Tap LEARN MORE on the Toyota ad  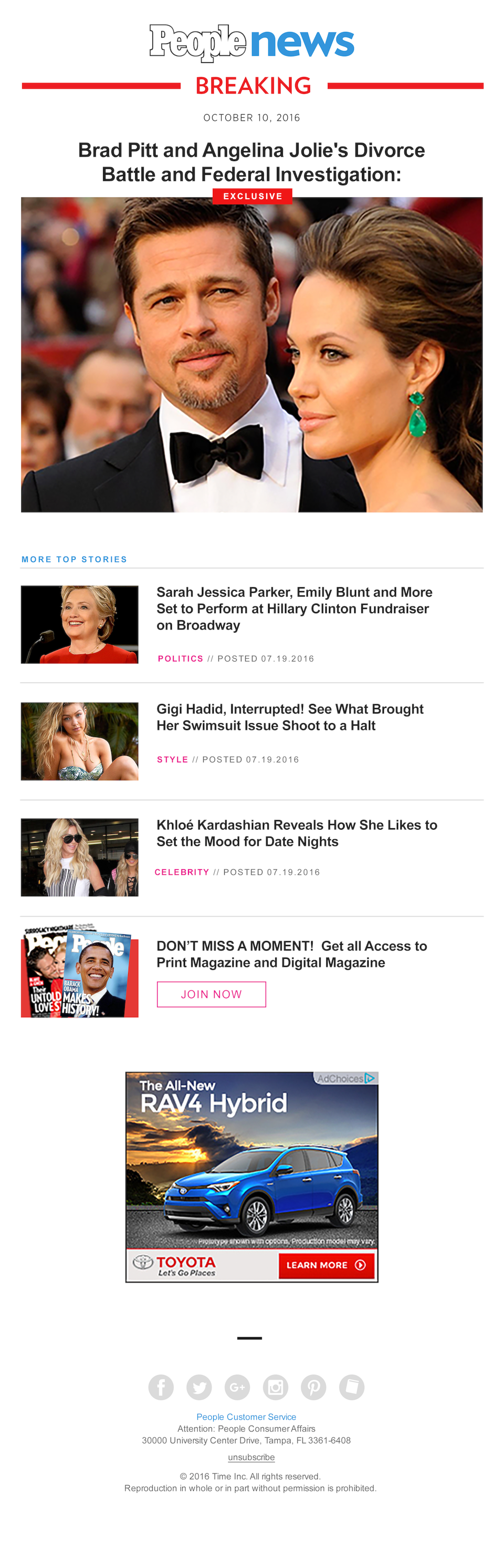click(x=326, y=1264)
